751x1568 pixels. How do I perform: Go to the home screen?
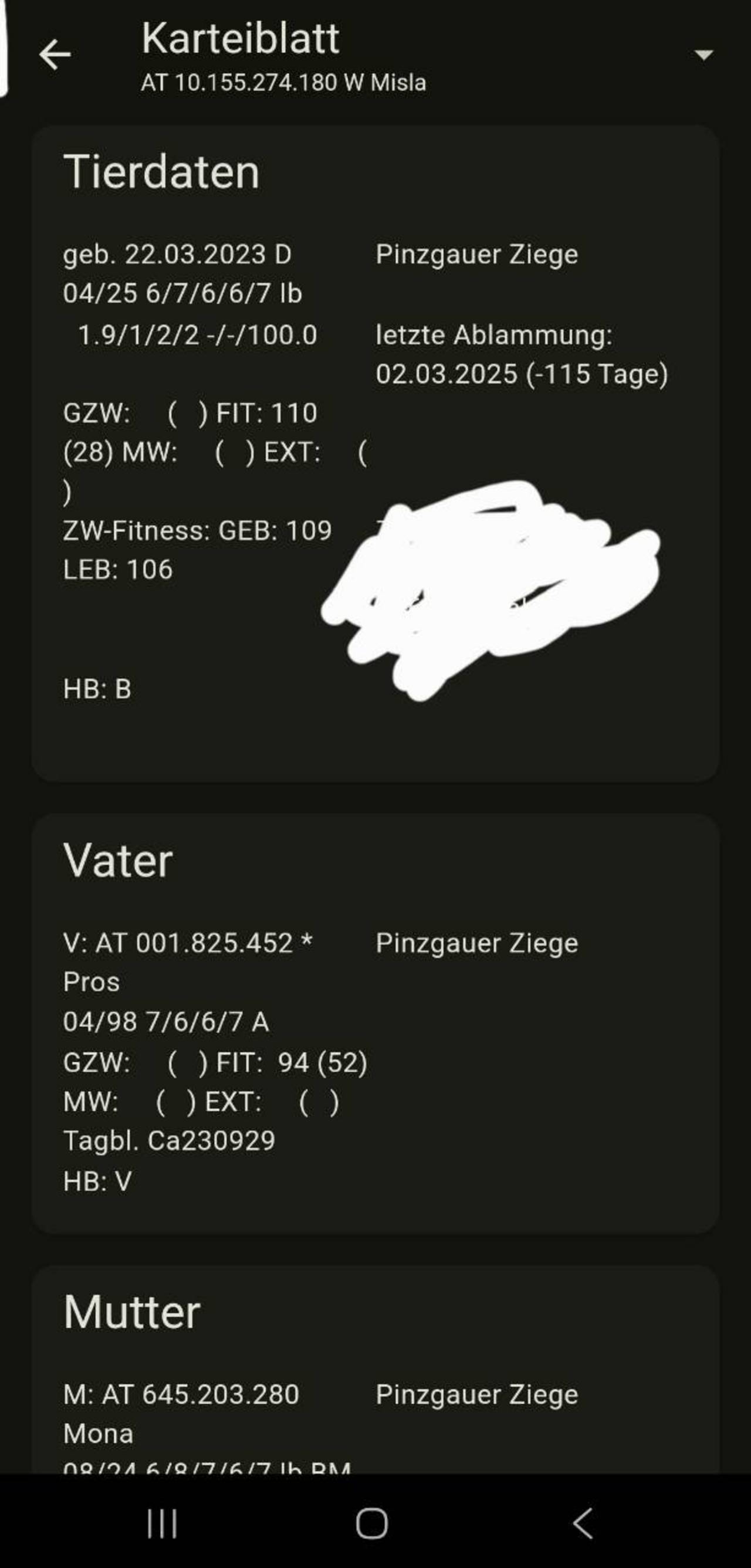[372, 1523]
